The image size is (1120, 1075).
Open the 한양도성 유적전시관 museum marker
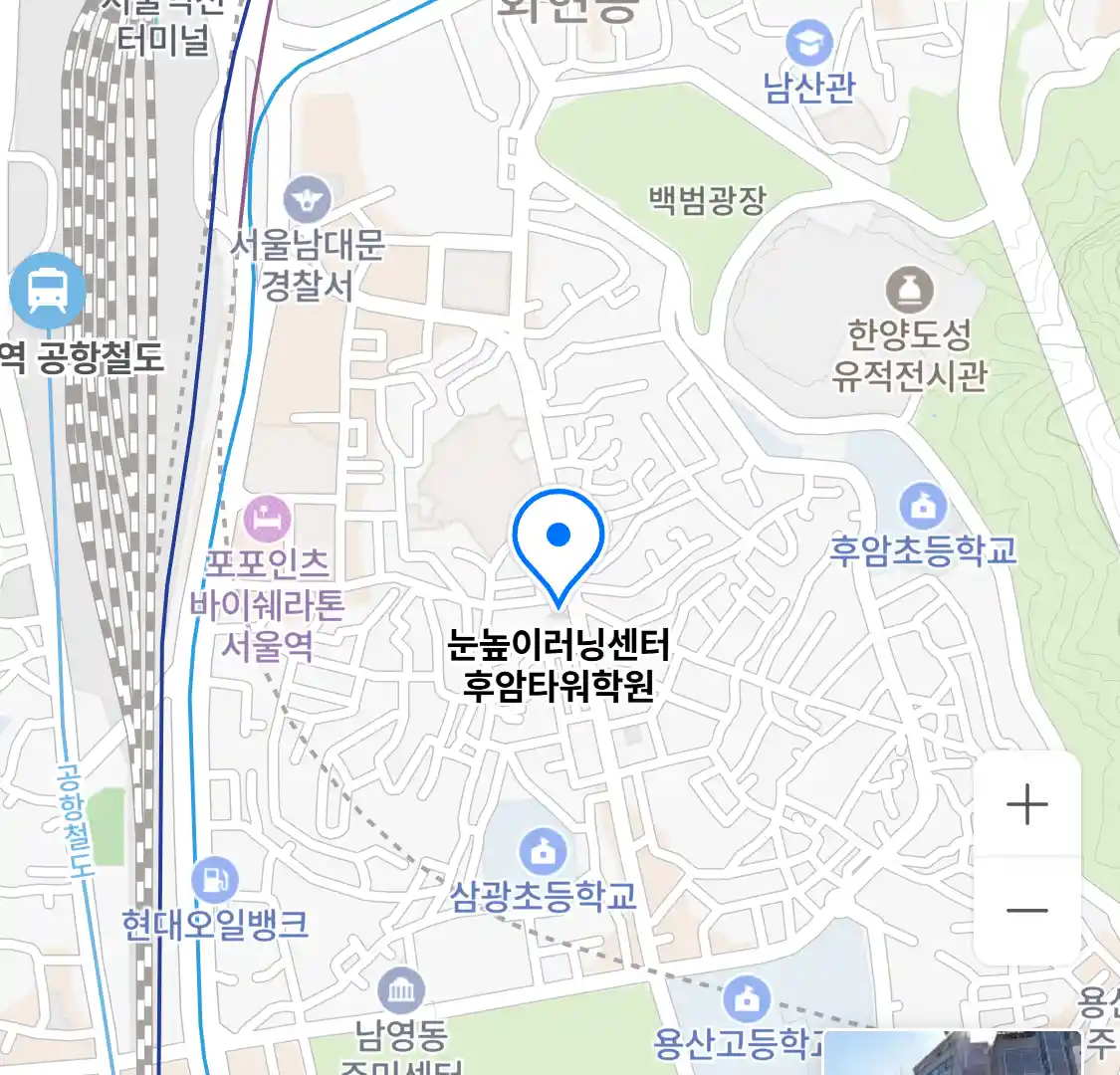pos(910,291)
